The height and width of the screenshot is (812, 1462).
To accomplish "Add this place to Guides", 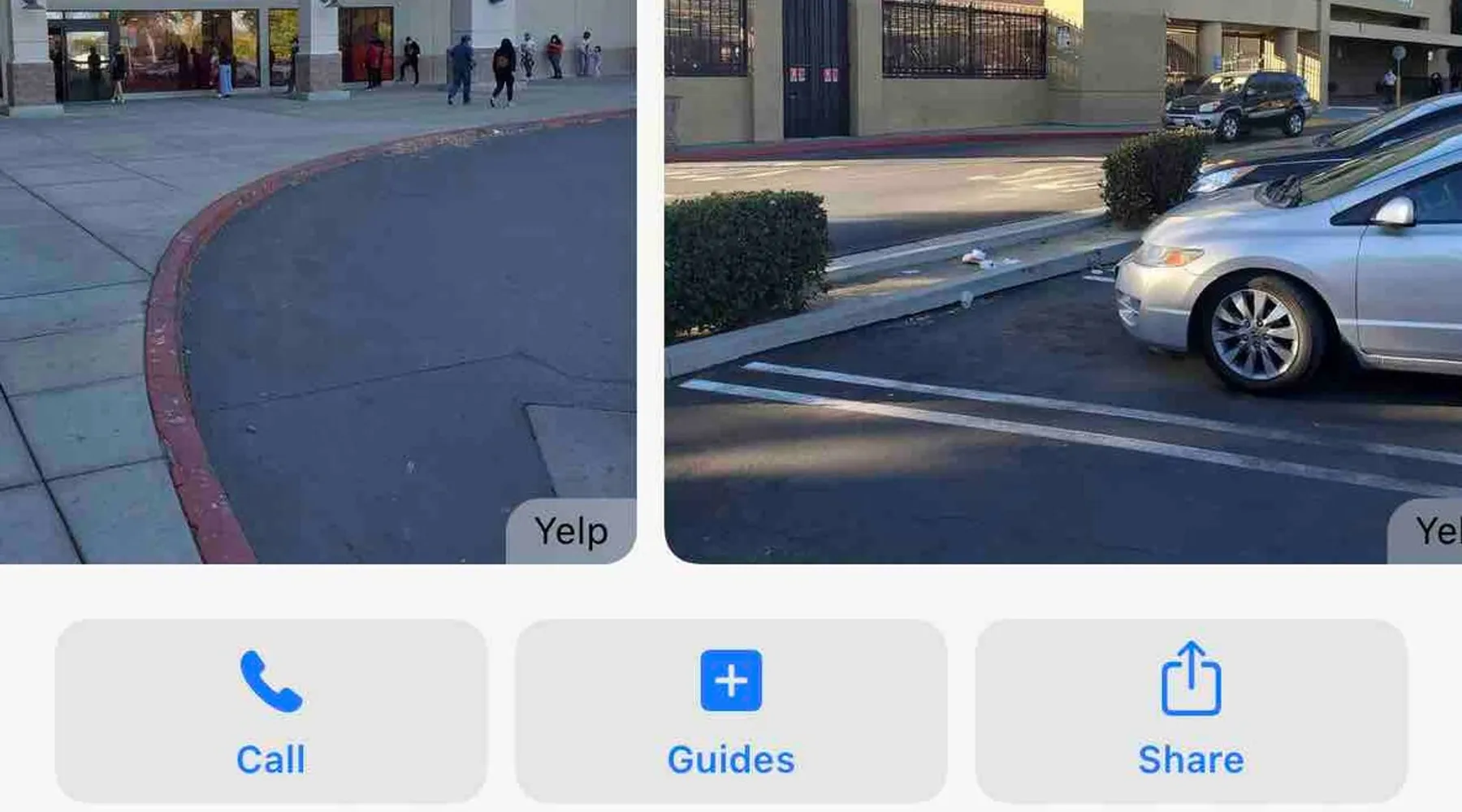I will click(730, 712).
